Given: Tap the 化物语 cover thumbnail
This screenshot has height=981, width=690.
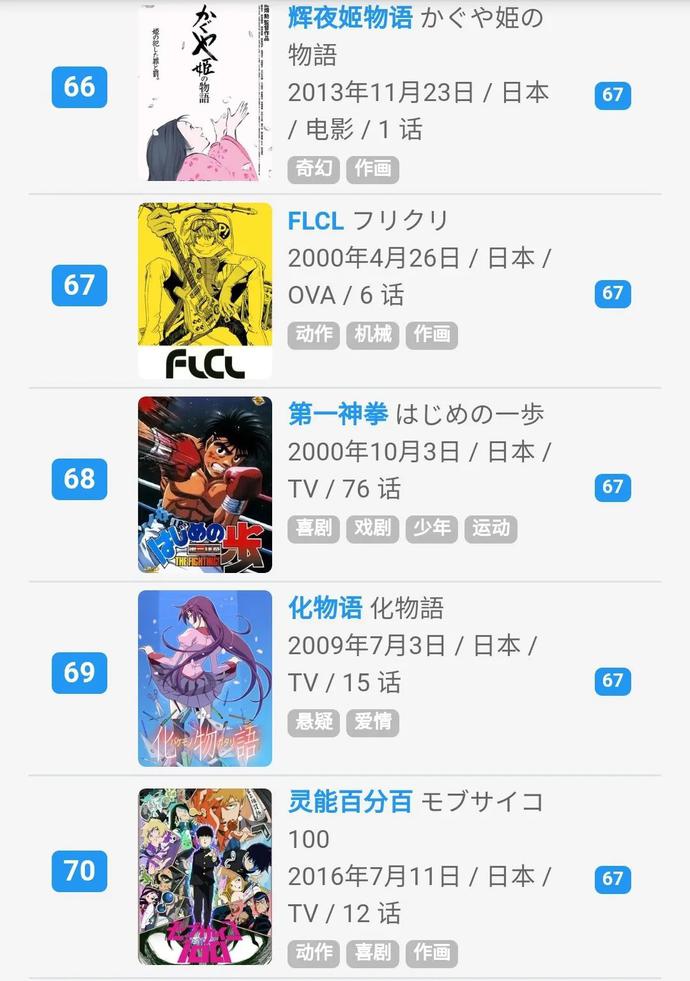Looking at the screenshot, I should tap(205, 678).
